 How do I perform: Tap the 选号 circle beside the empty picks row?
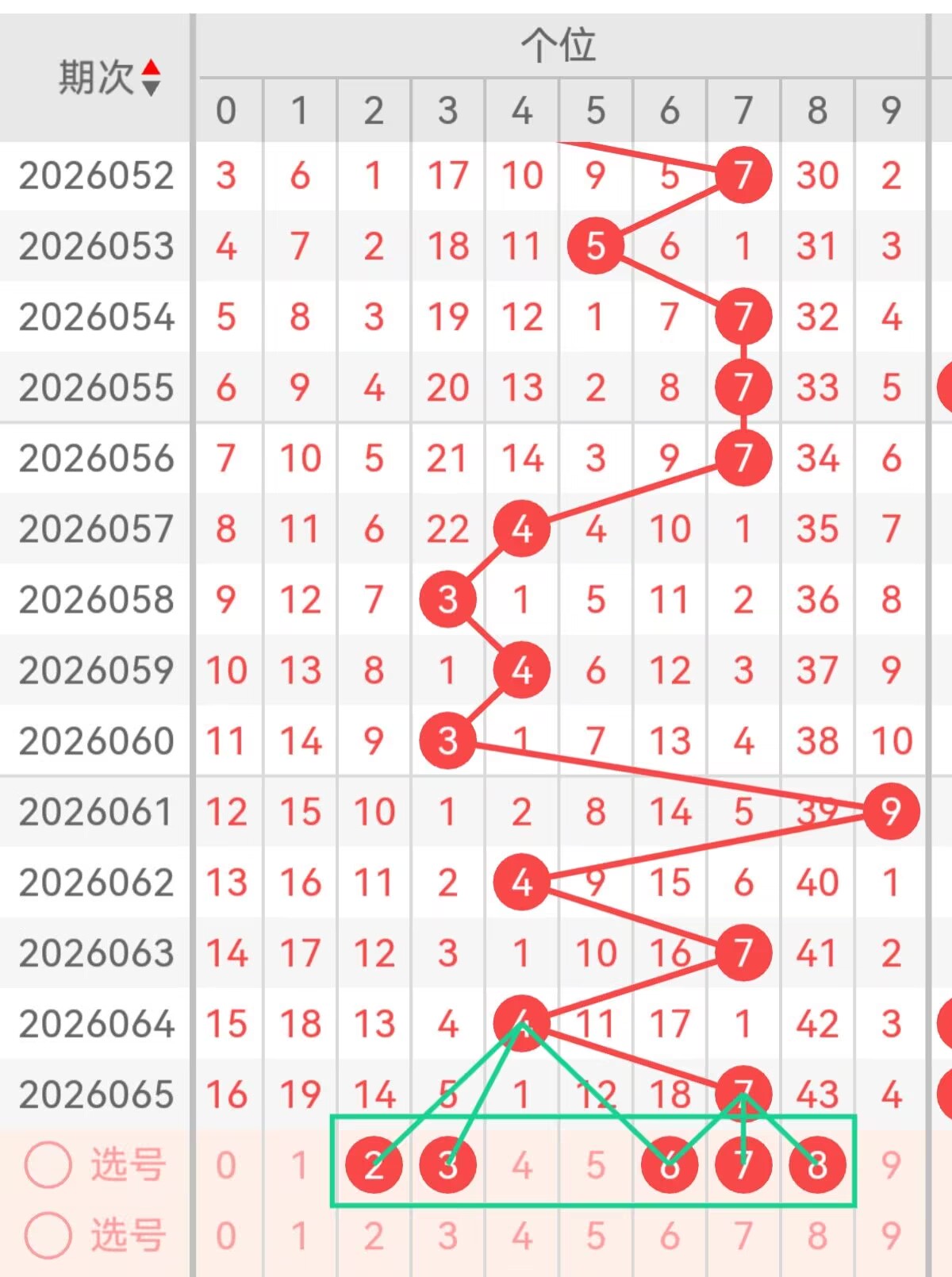[48, 1235]
